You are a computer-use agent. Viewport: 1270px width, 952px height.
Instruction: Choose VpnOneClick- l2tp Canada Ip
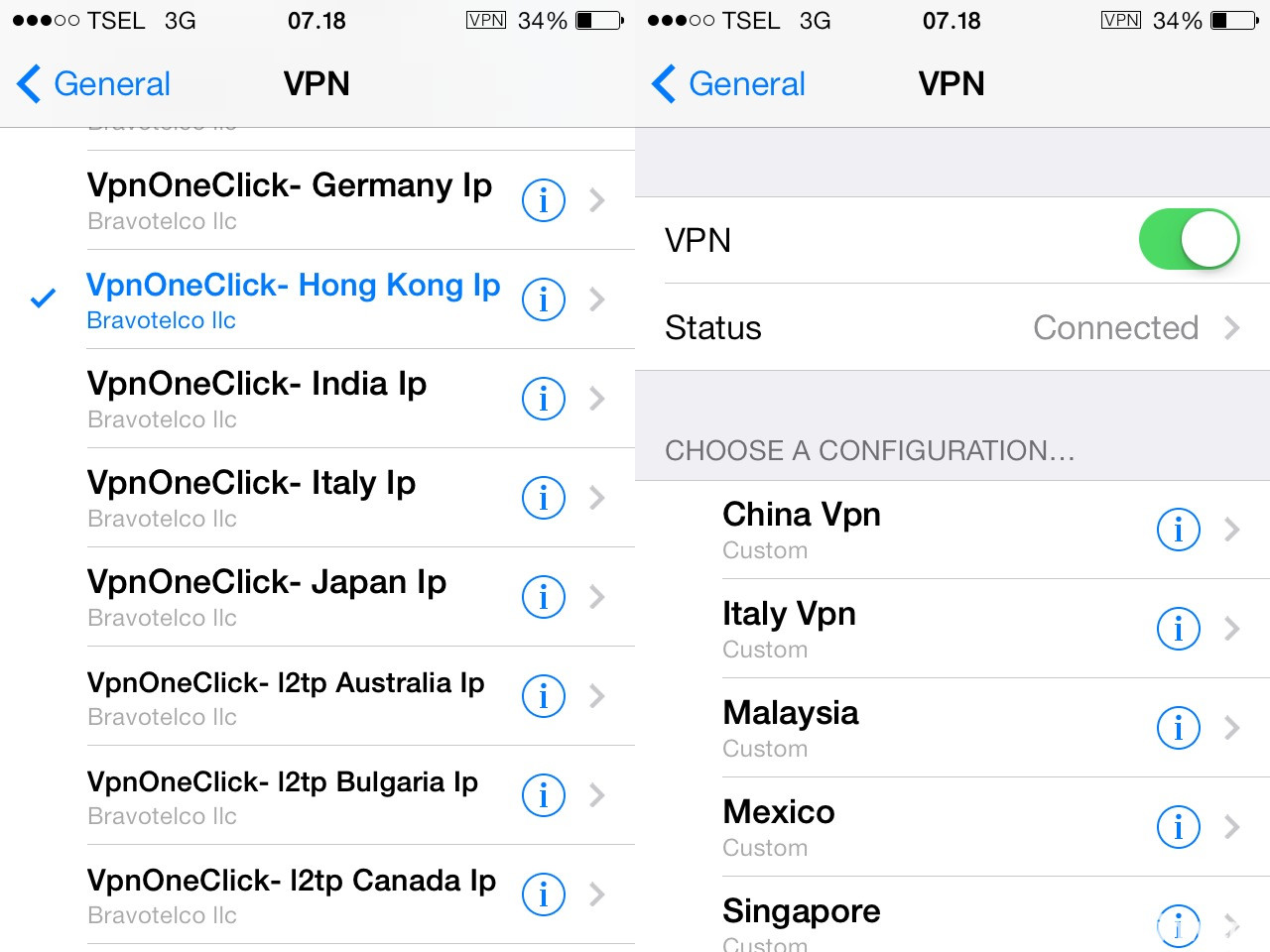pyautogui.click(x=291, y=893)
